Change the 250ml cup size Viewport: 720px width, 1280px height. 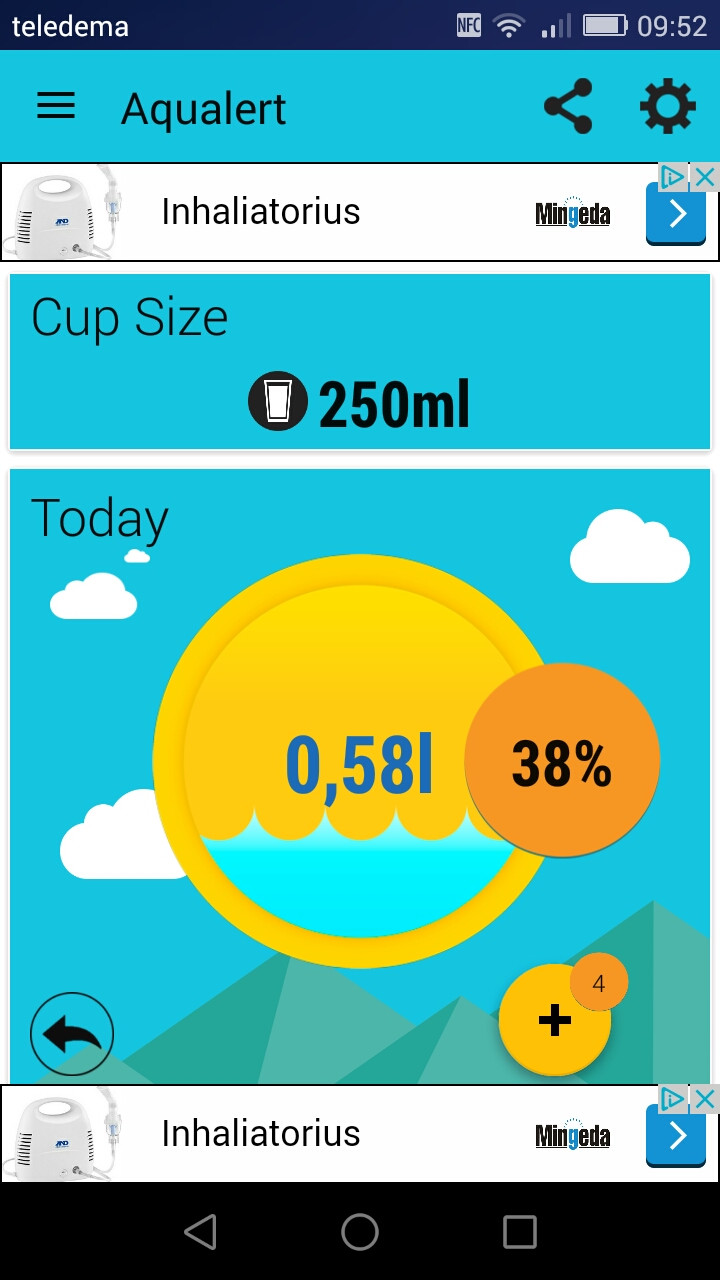coord(360,403)
